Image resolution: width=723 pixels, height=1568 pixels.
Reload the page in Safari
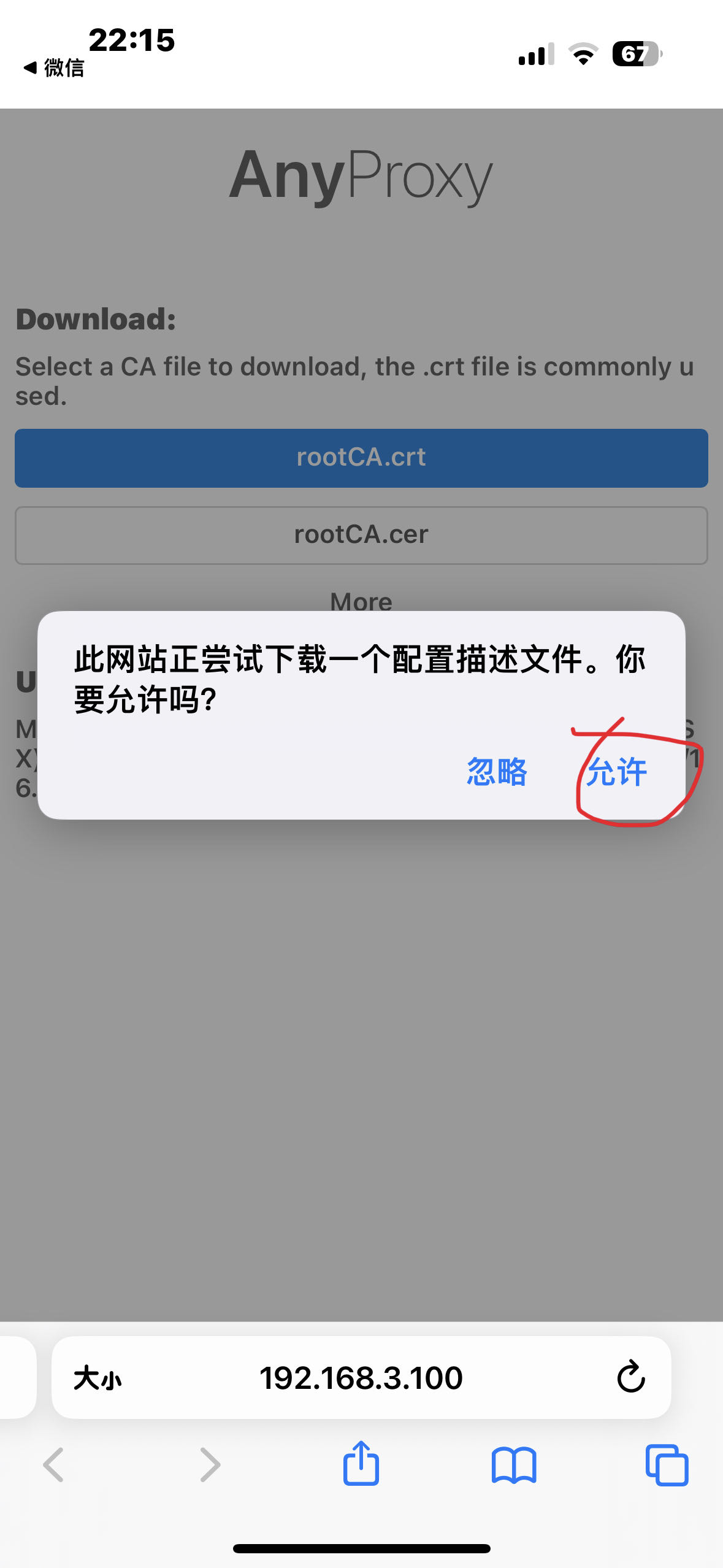tap(630, 1377)
